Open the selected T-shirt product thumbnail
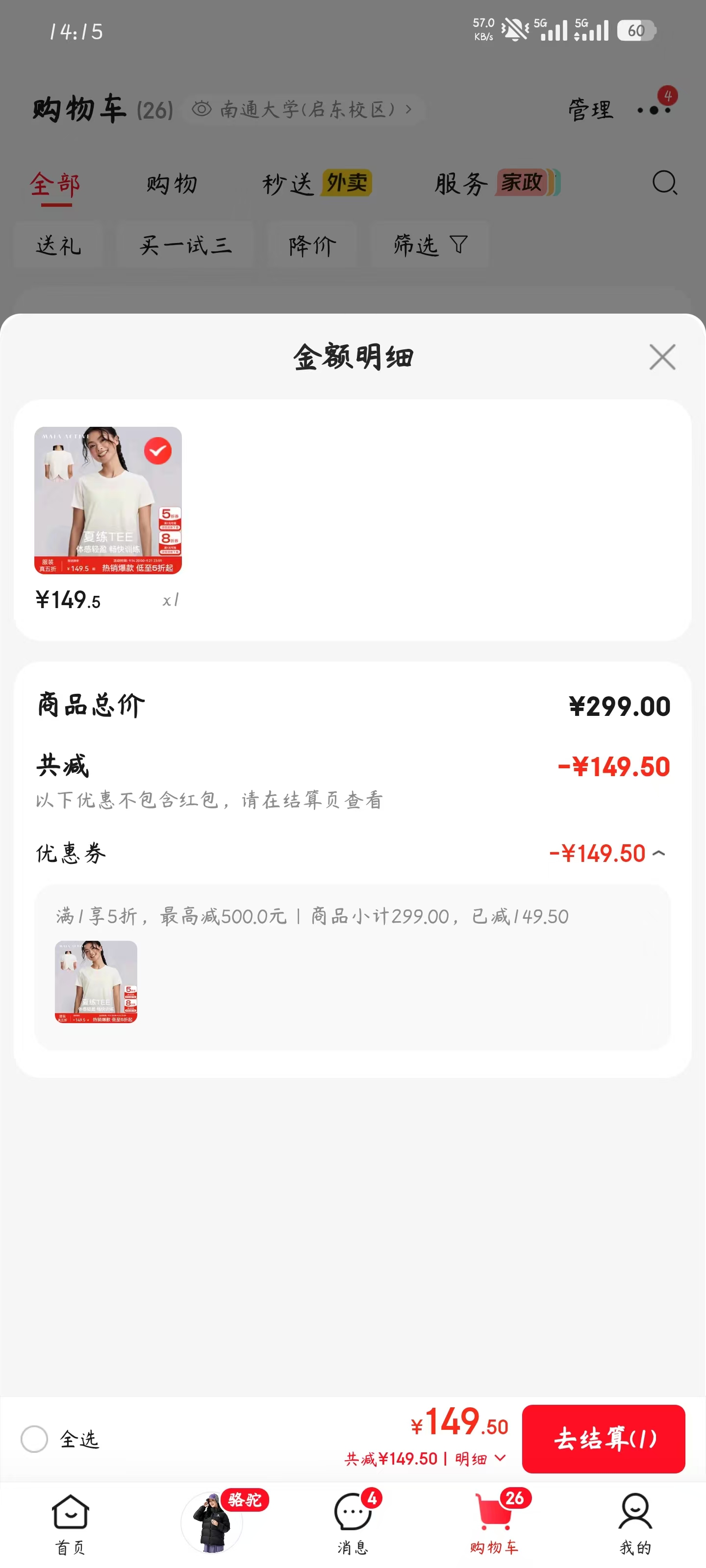This screenshot has width=706, height=1568. click(x=108, y=500)
